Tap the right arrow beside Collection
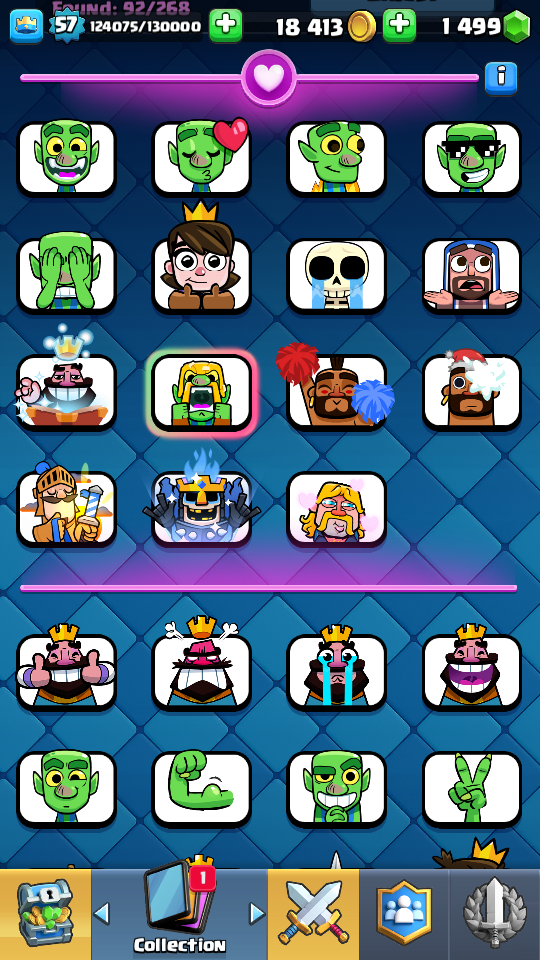Viewport: 540px width, 960px height. 257,913
